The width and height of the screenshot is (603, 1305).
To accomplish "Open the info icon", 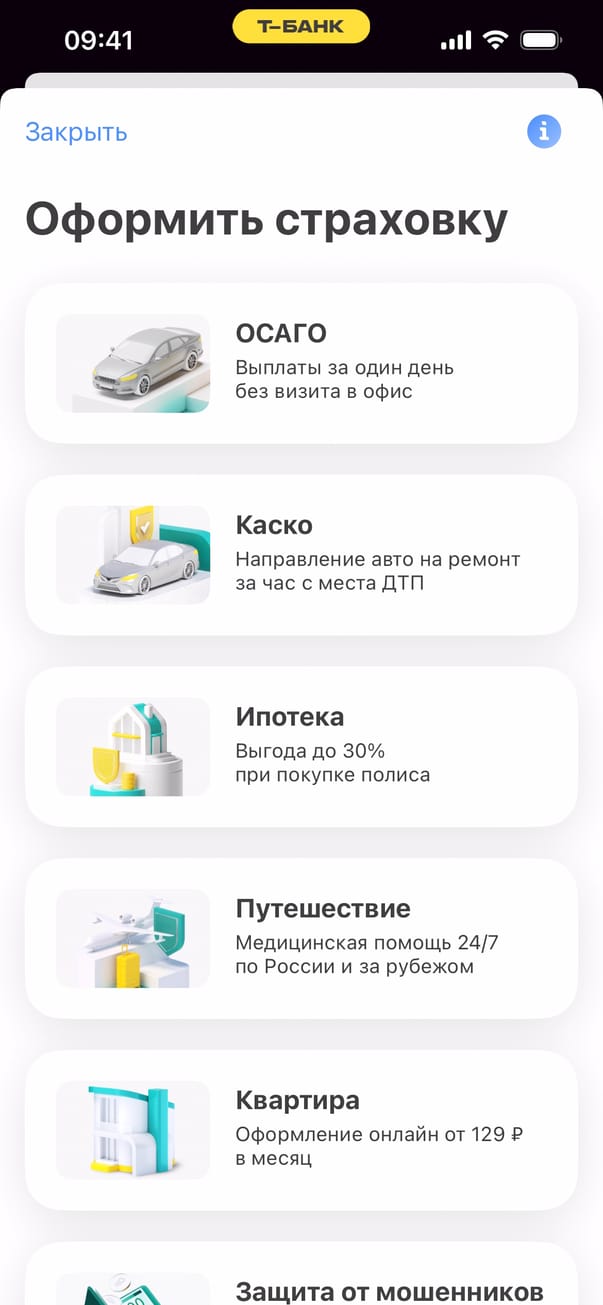I will click(544, 131).
